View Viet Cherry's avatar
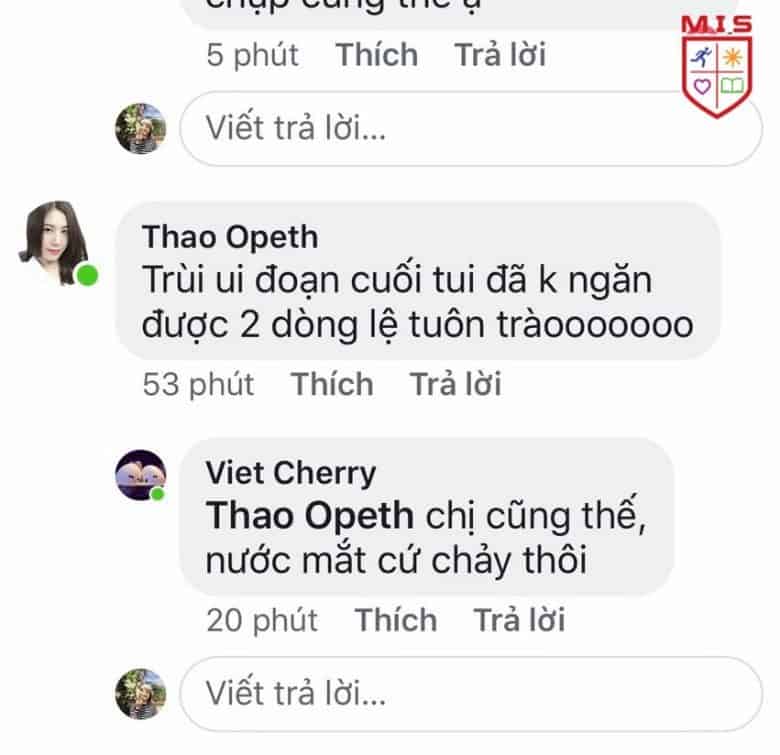Viewport: 780px width, 755px height. 140,474
